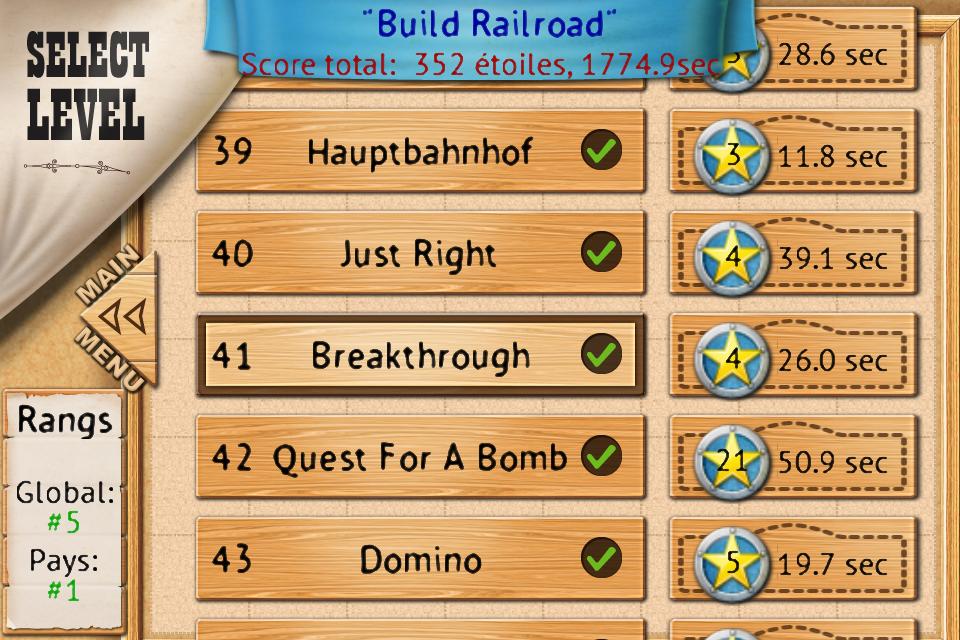Check the 19.7 sec Domino score badge
Screen dimensions: 960x640
[x=792, y=563]
